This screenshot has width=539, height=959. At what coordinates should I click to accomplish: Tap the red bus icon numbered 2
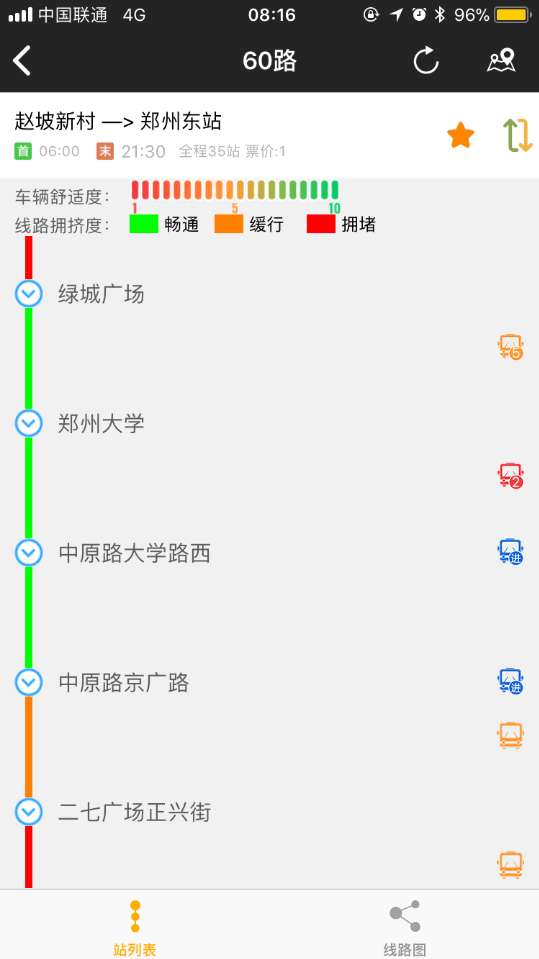coord(510,476)
